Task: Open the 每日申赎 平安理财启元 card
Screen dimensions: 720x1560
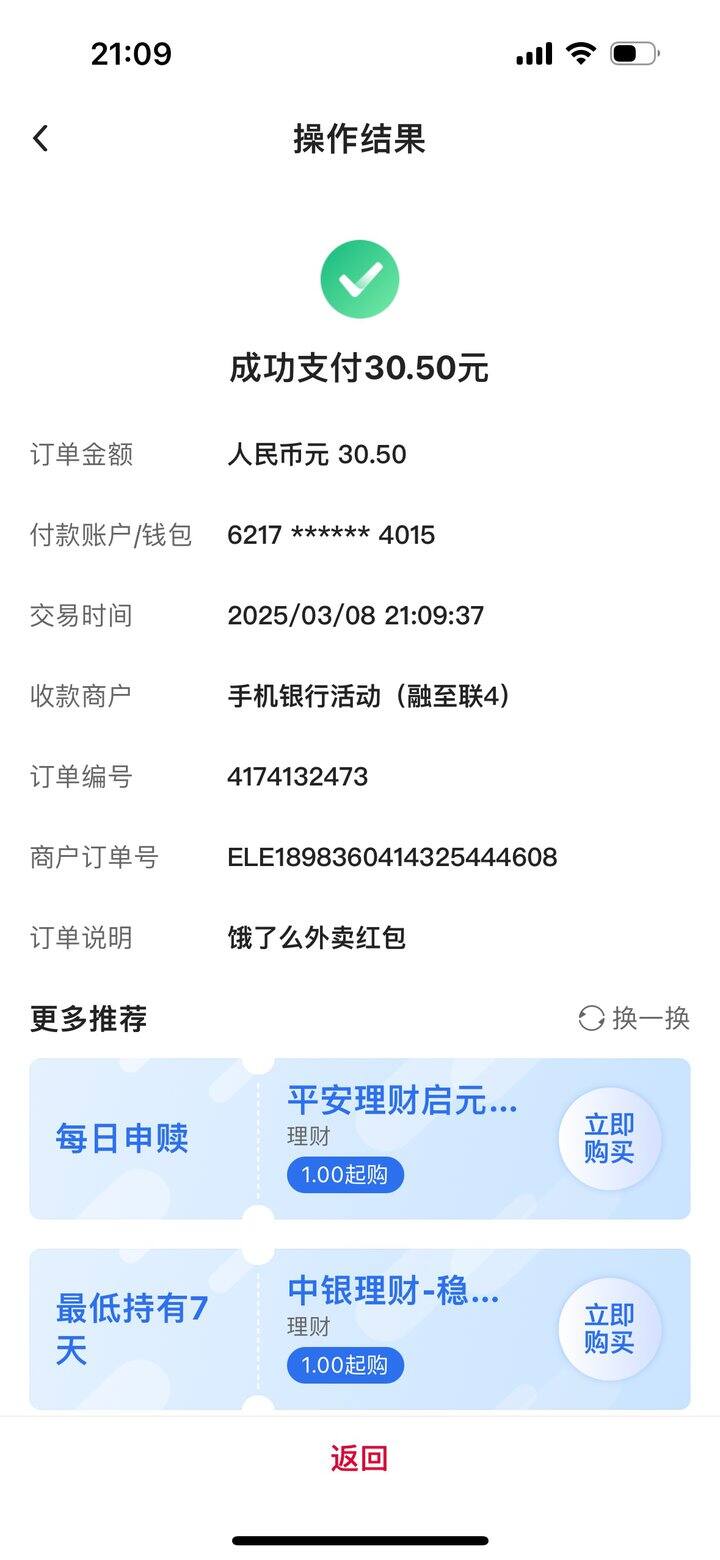Action: coord(360,1138)
